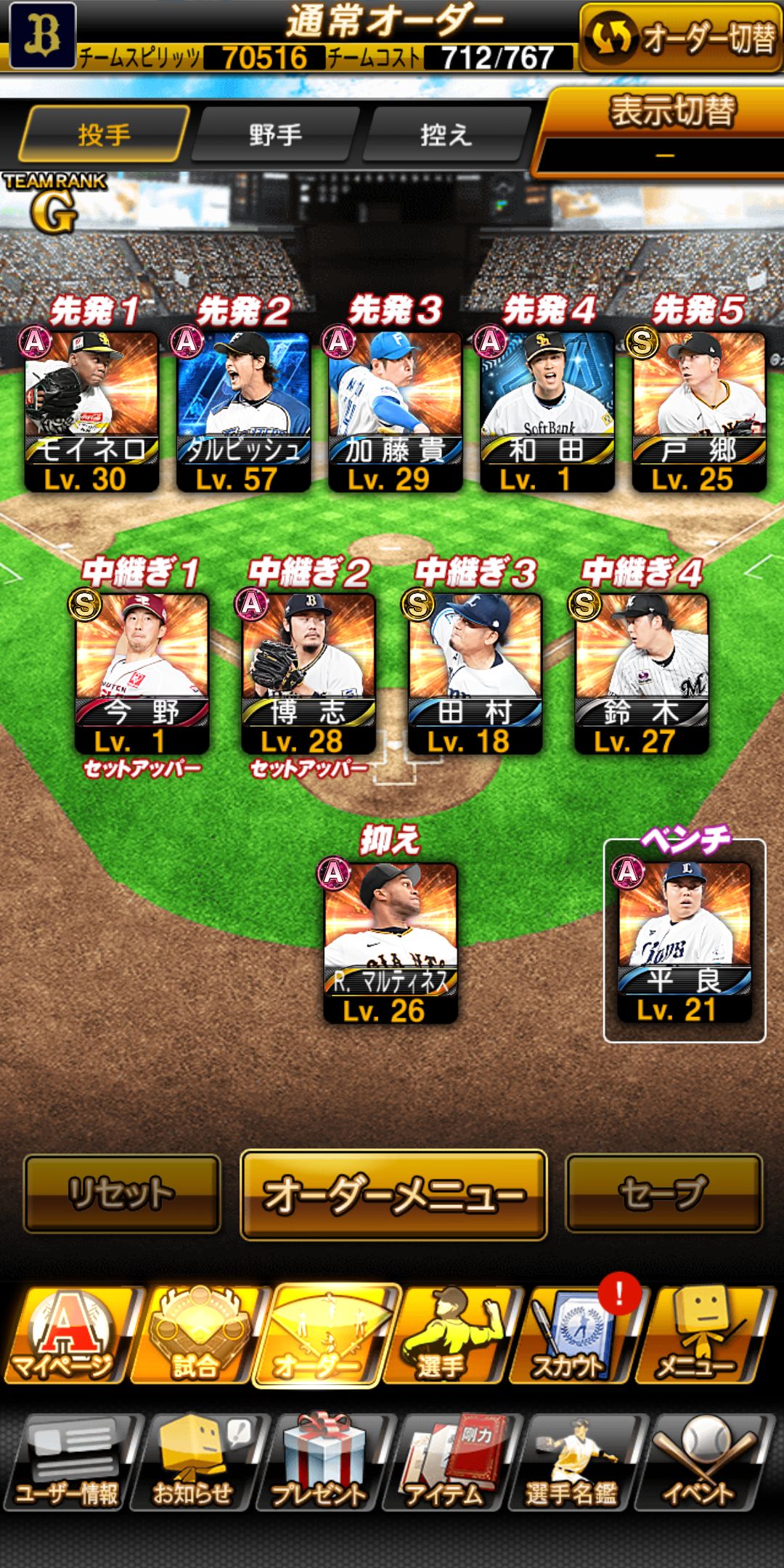
Task: Select the オーダー lineup icon
Action: 323,1314
